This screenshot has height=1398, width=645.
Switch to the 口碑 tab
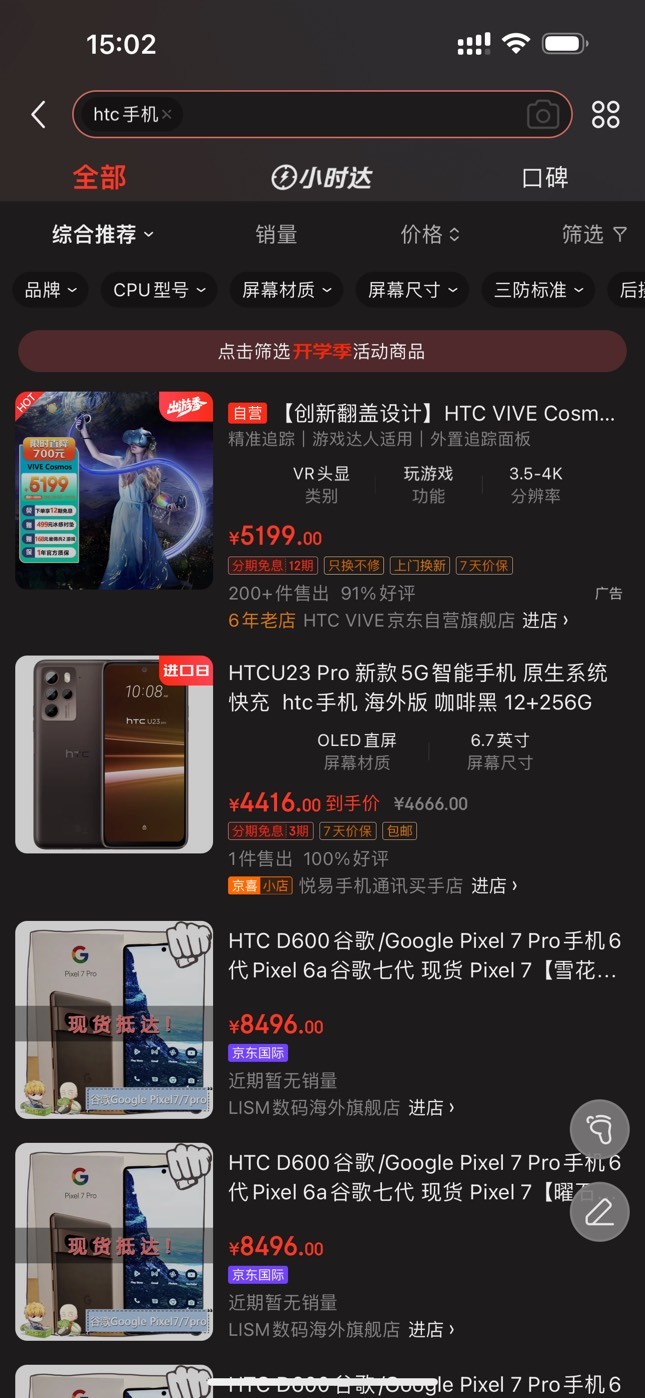click(x=545, y=178)
